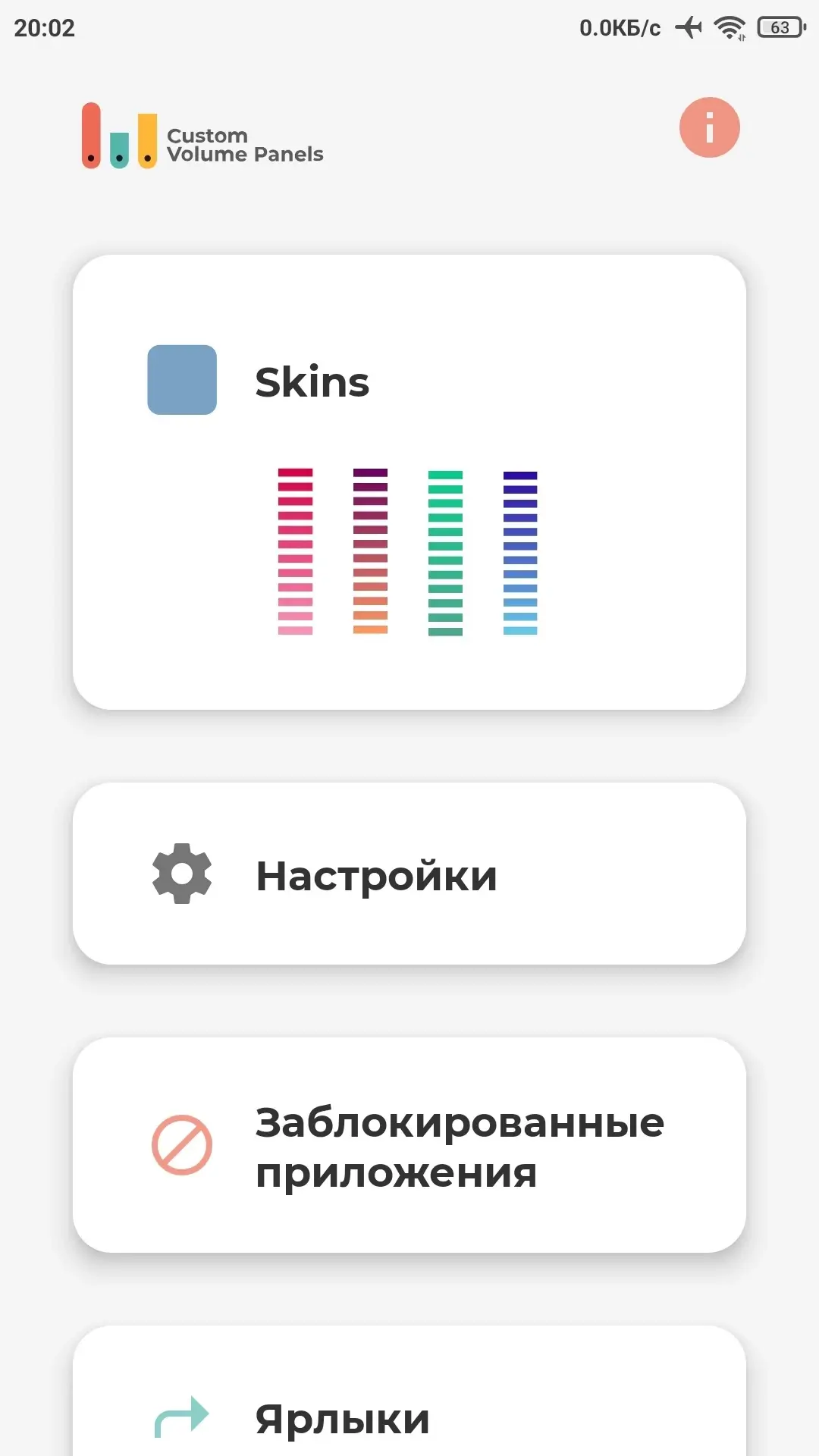Open Настройки settings card
The width and height of the screenshot is (819, 1456).
[x=409, y=874]
